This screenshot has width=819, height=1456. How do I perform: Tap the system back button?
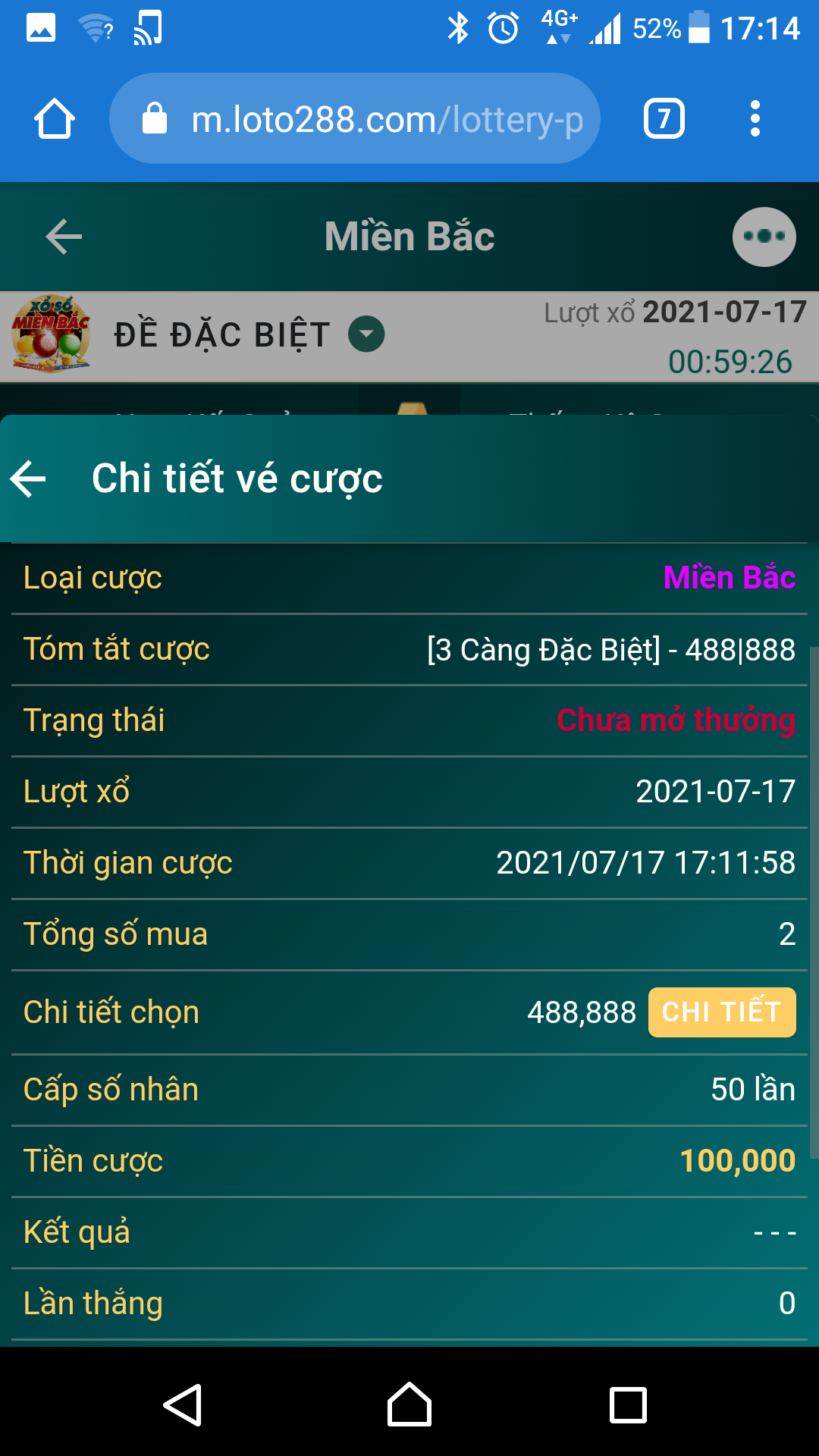183,1405
